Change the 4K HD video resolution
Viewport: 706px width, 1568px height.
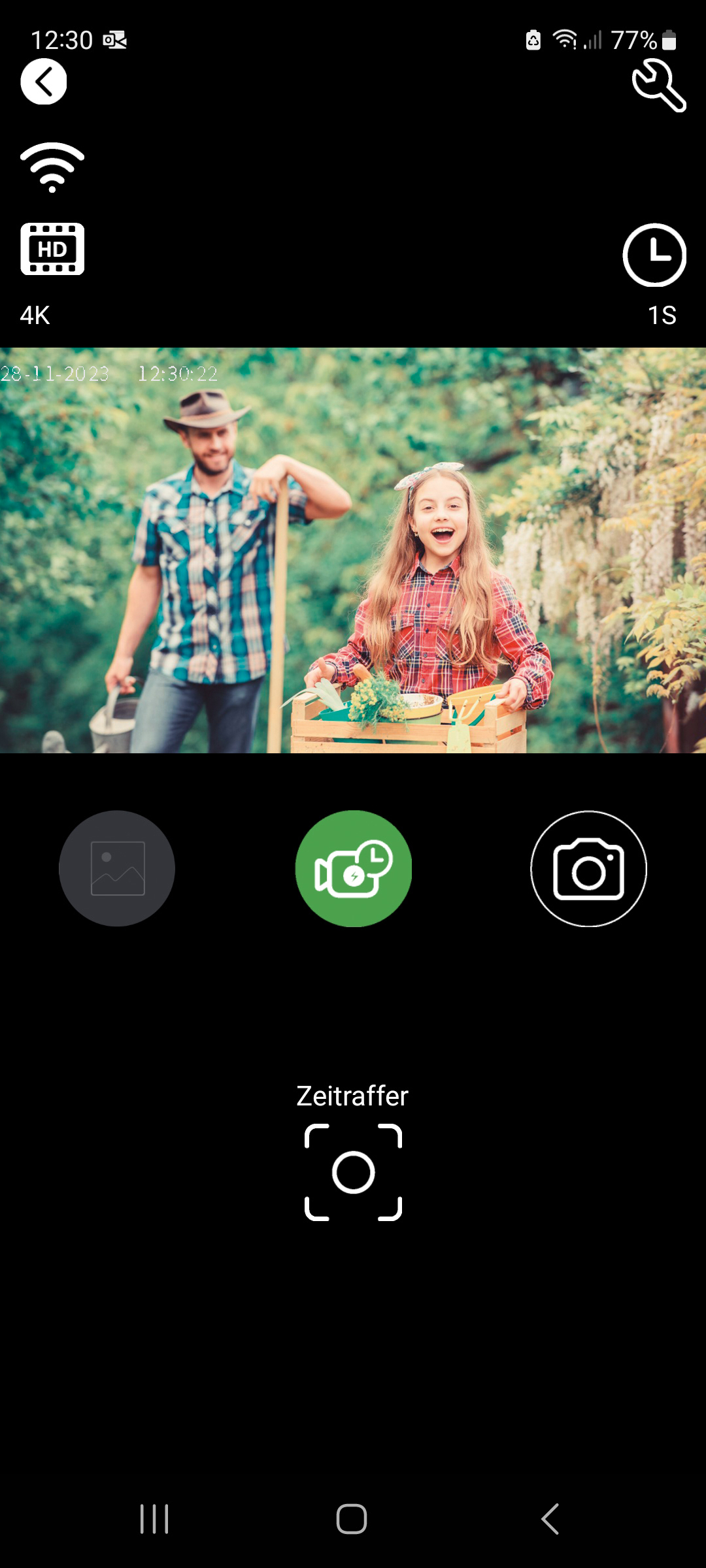click(x=52, y=250)
